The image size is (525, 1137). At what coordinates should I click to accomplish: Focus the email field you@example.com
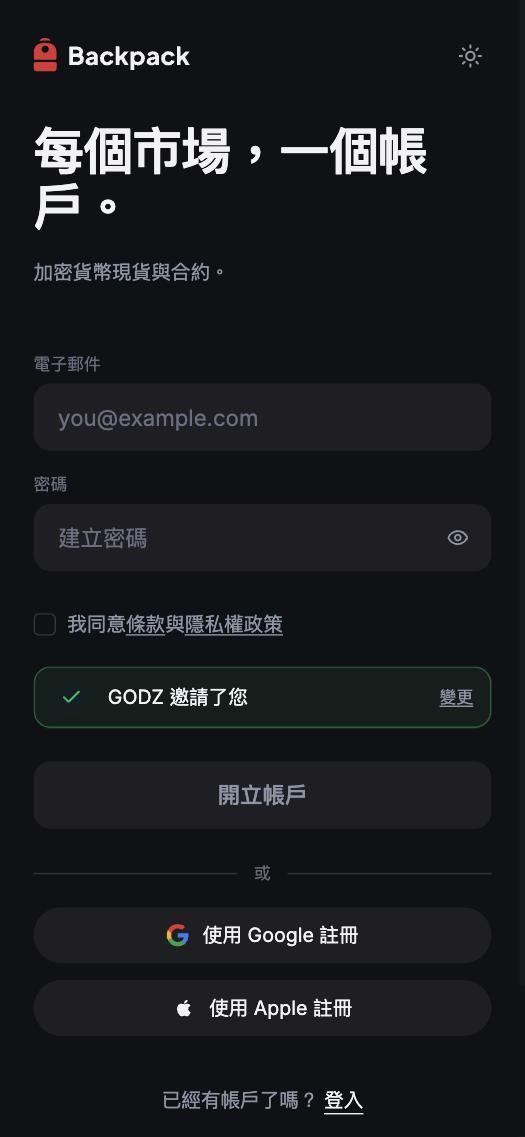point(262,418)
